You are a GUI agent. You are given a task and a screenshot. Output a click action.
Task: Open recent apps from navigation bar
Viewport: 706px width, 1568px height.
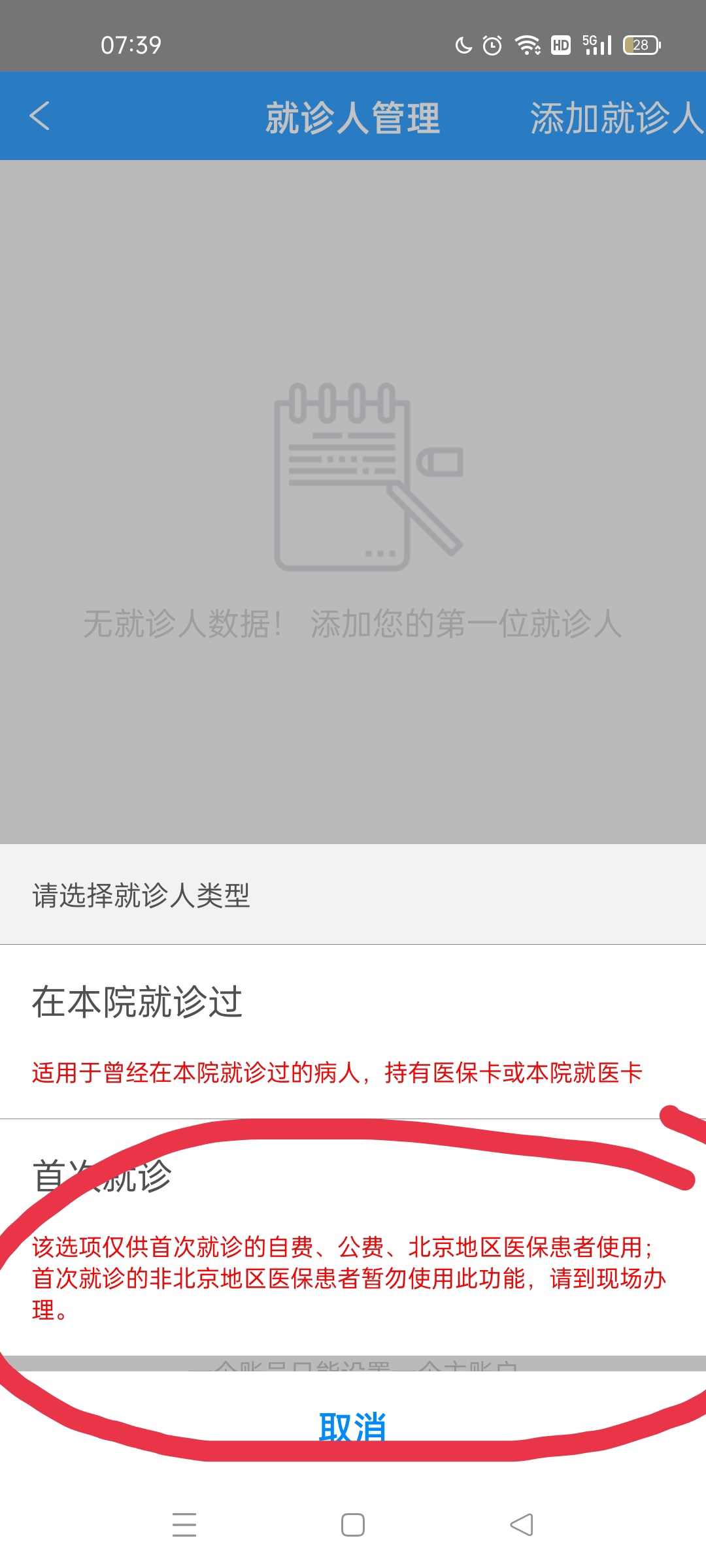[184, 1525]
